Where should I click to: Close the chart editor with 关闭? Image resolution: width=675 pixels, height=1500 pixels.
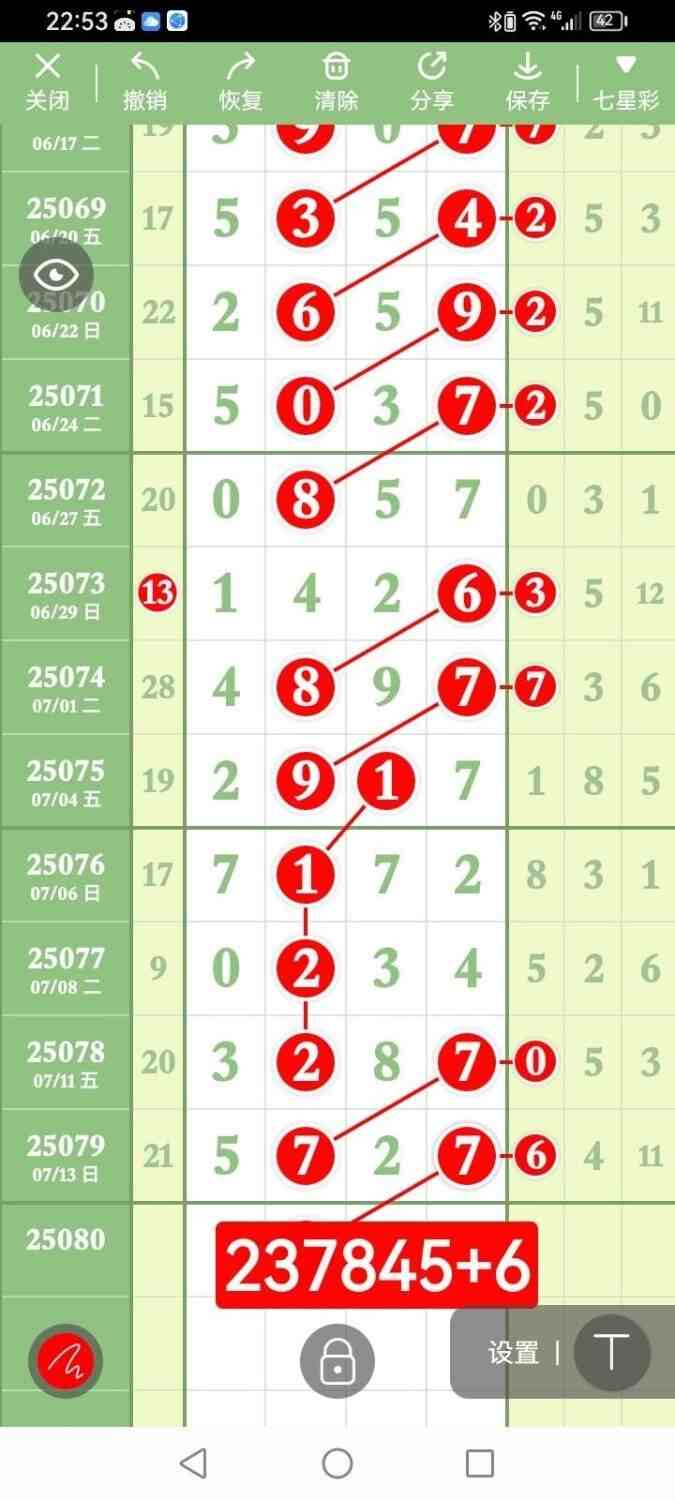(x=47, y=82)
